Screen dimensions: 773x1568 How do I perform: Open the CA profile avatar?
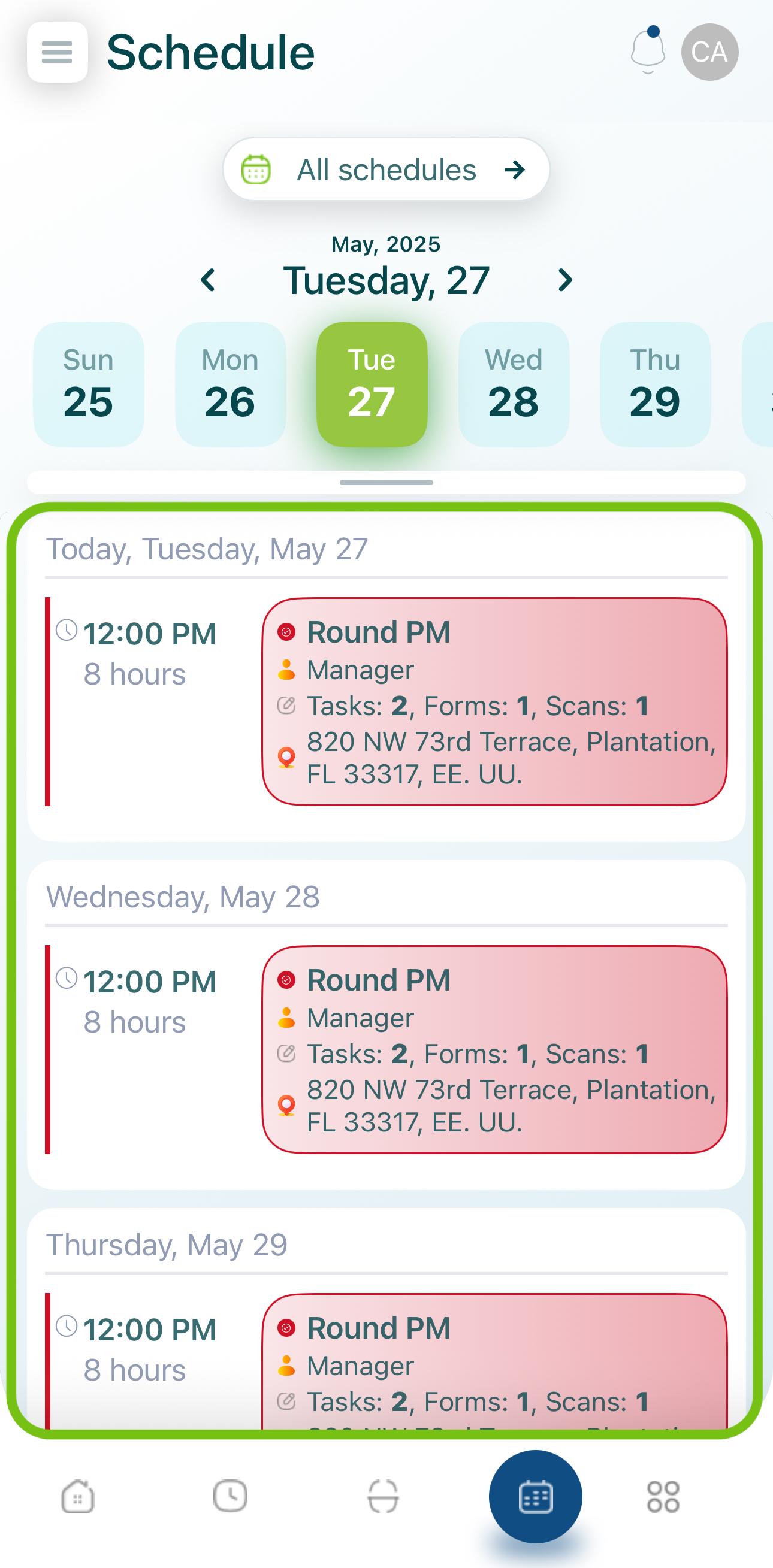(x=709, y=52)
